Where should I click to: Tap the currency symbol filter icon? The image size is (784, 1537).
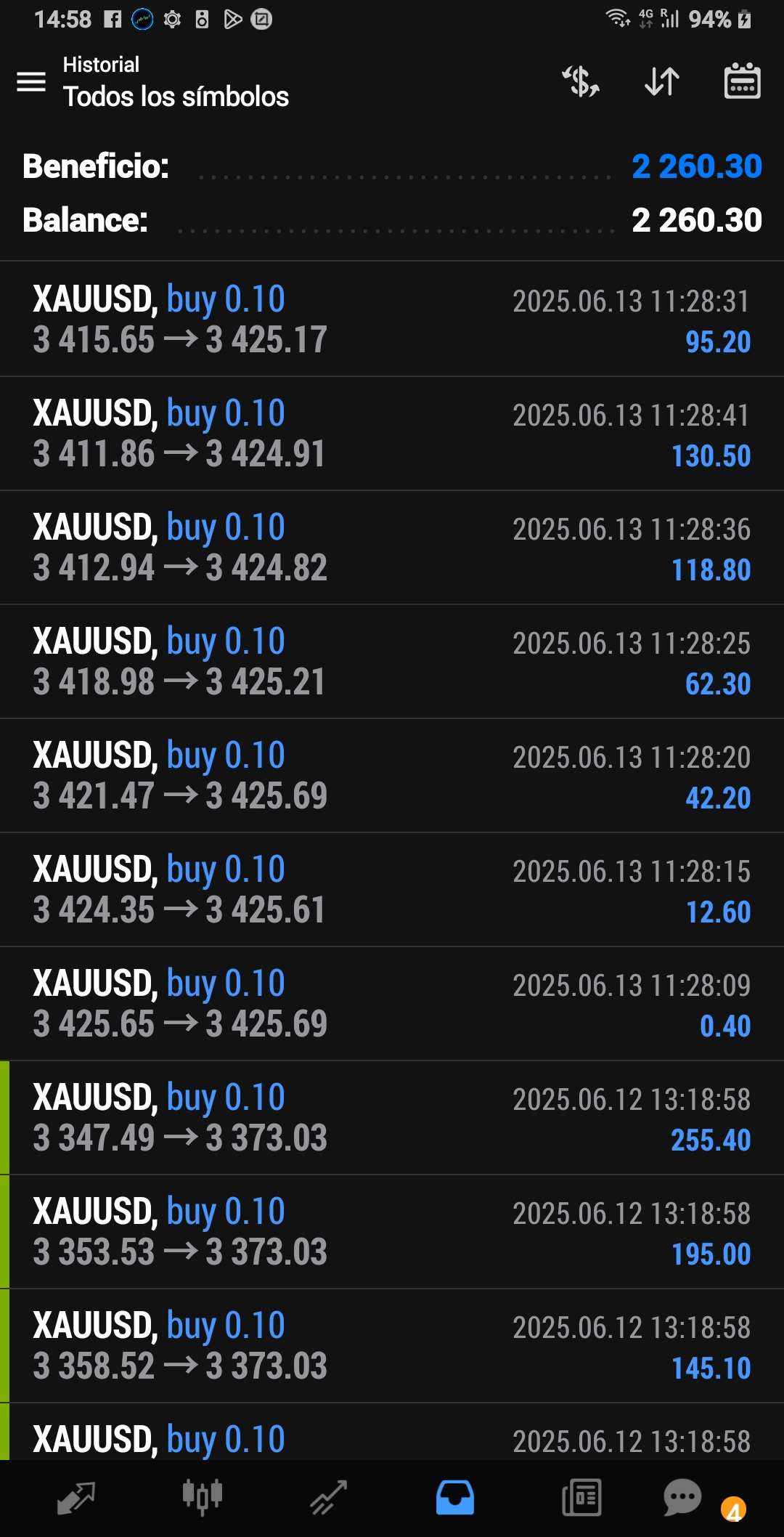point(581,81)
